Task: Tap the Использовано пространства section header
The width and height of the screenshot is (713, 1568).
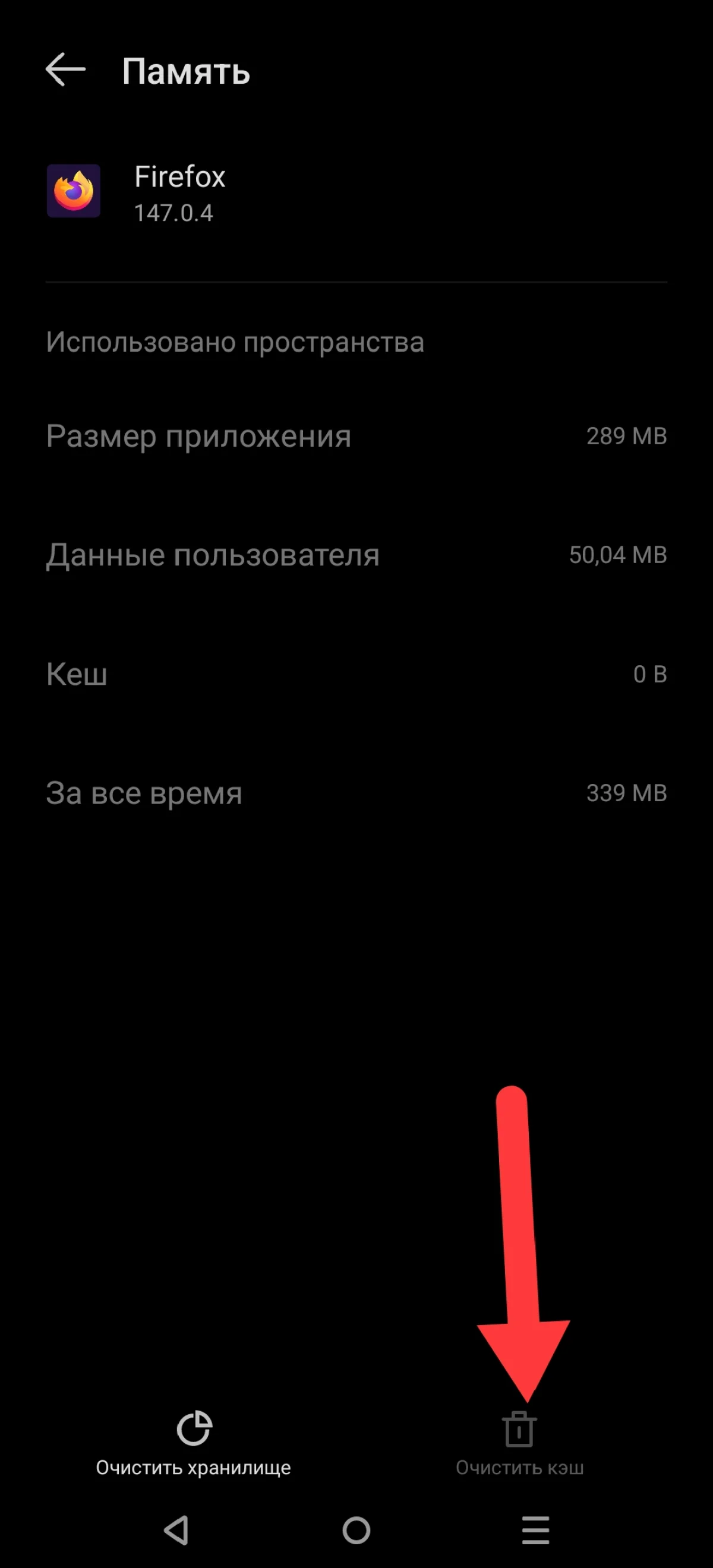Action: tap(236, 342)
